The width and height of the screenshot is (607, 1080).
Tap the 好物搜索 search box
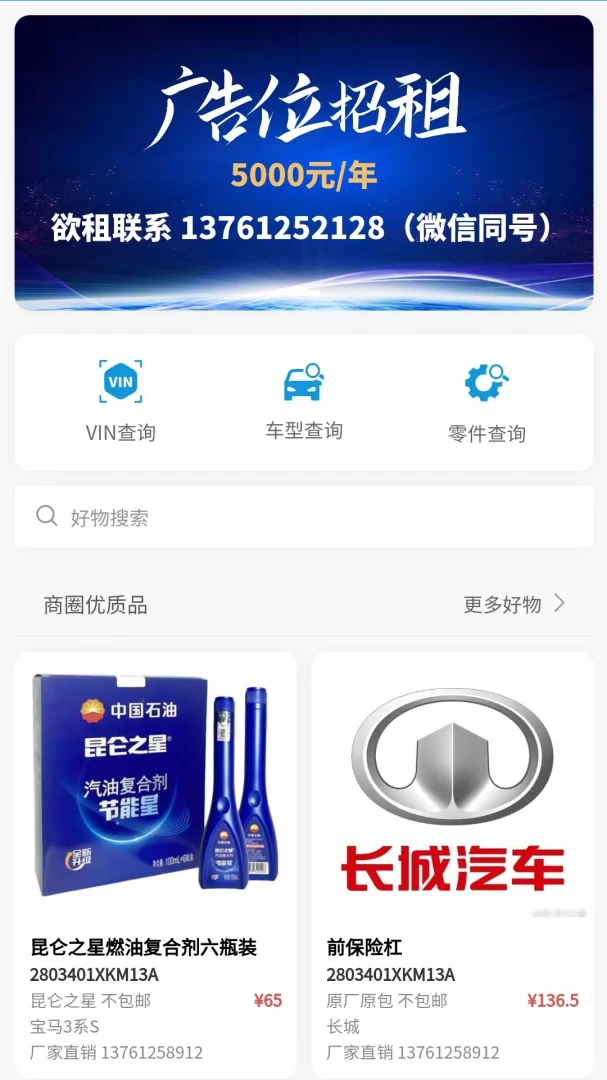304,517
